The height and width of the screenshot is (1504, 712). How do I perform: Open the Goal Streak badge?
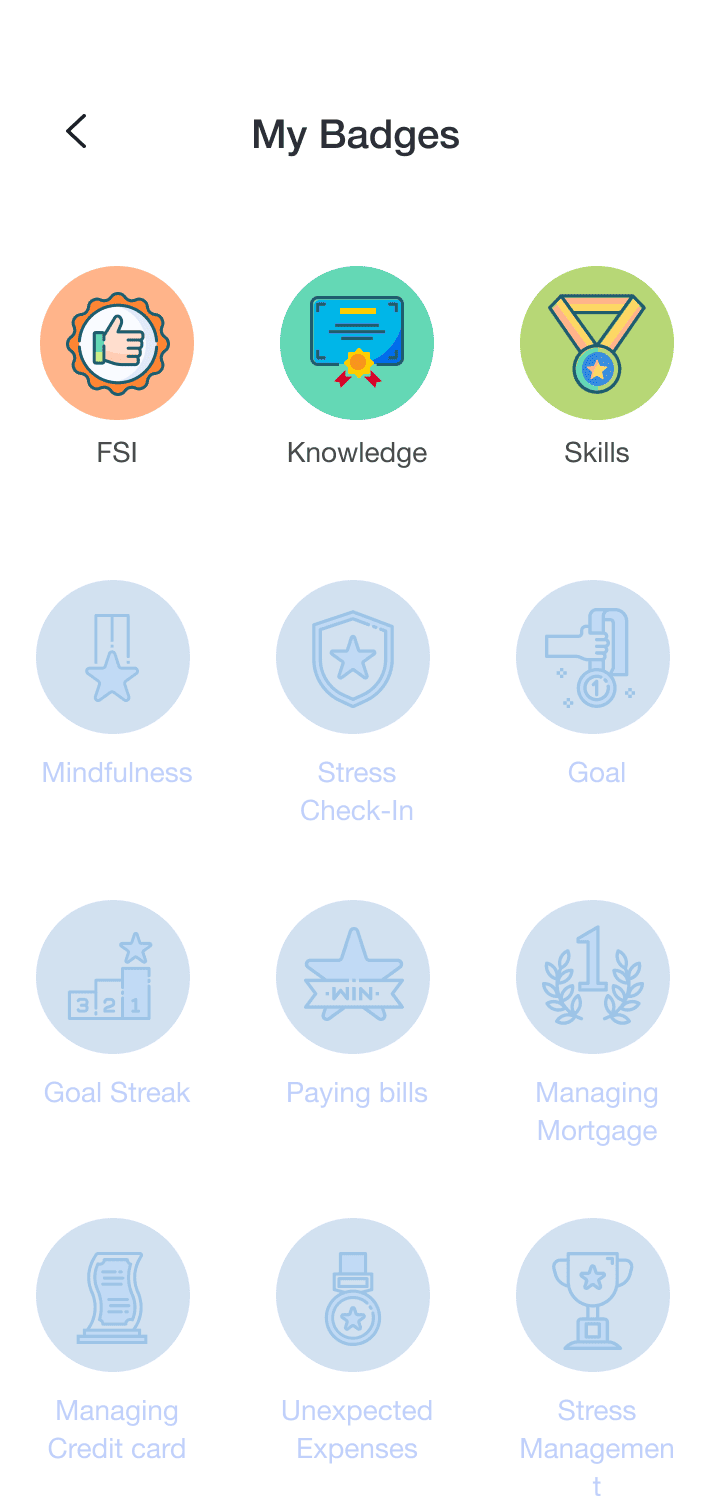tap(113, 977)
